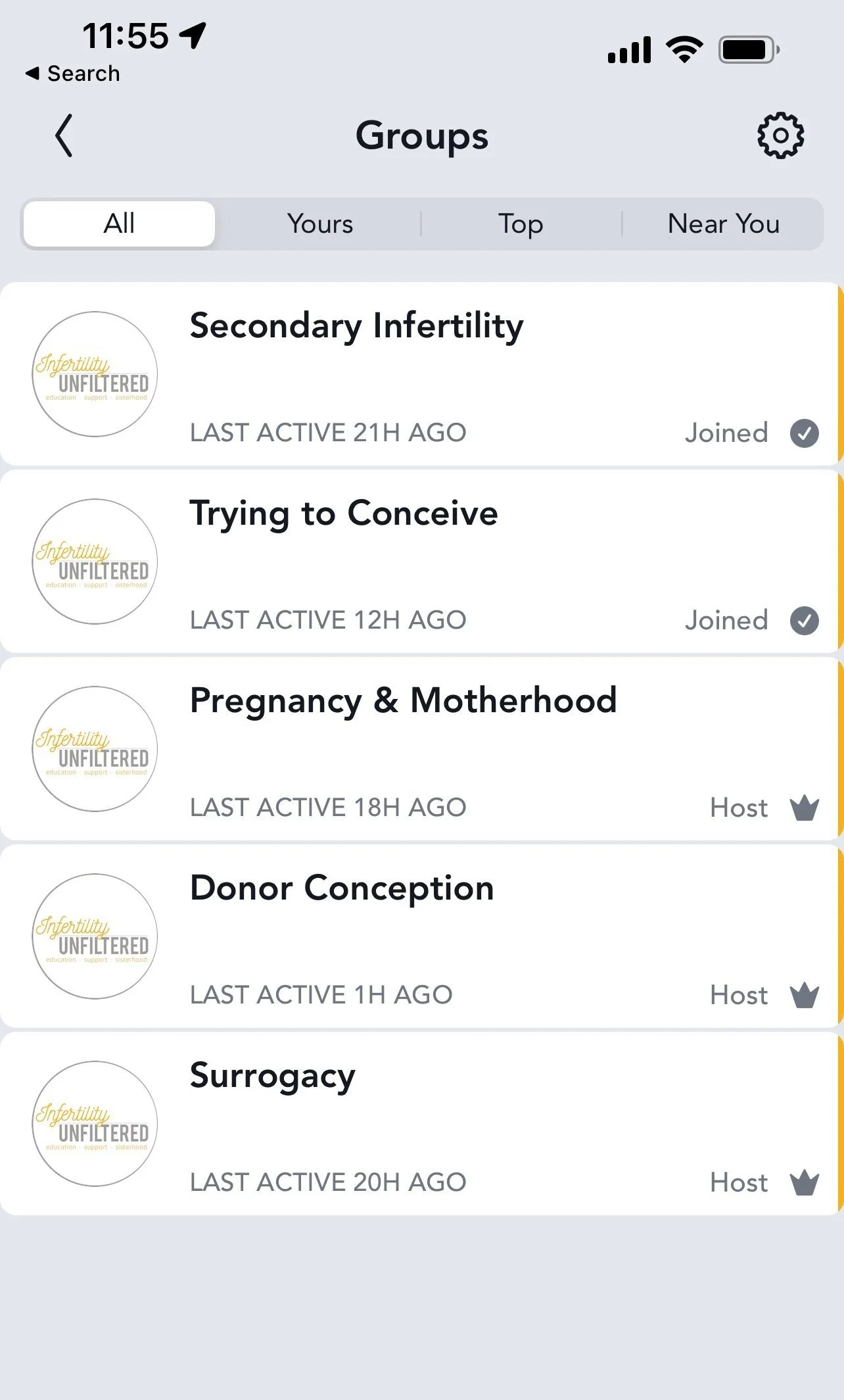Switch to the Top tab

point(521,224)
